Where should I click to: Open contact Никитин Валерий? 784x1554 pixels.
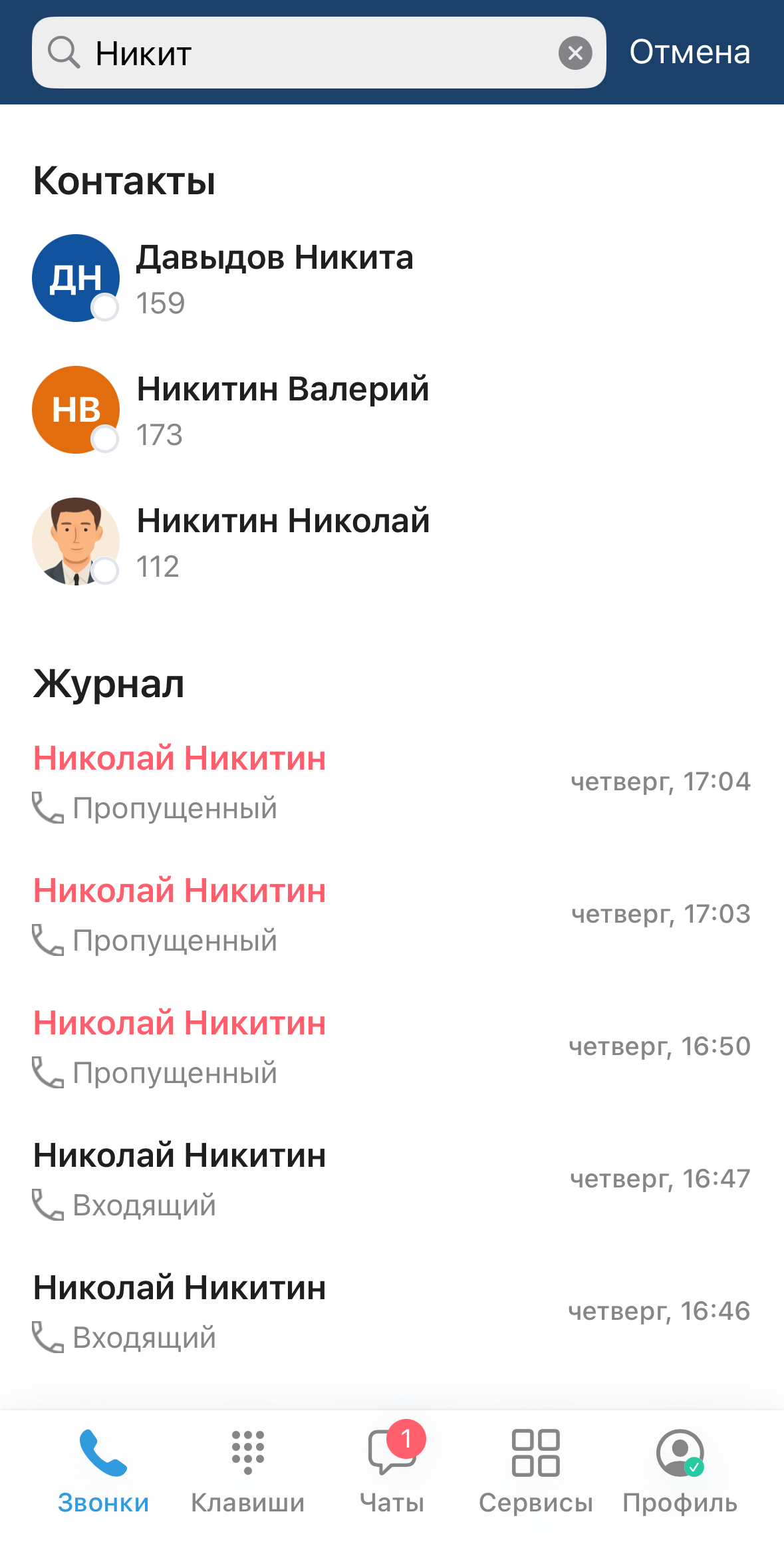283,410
